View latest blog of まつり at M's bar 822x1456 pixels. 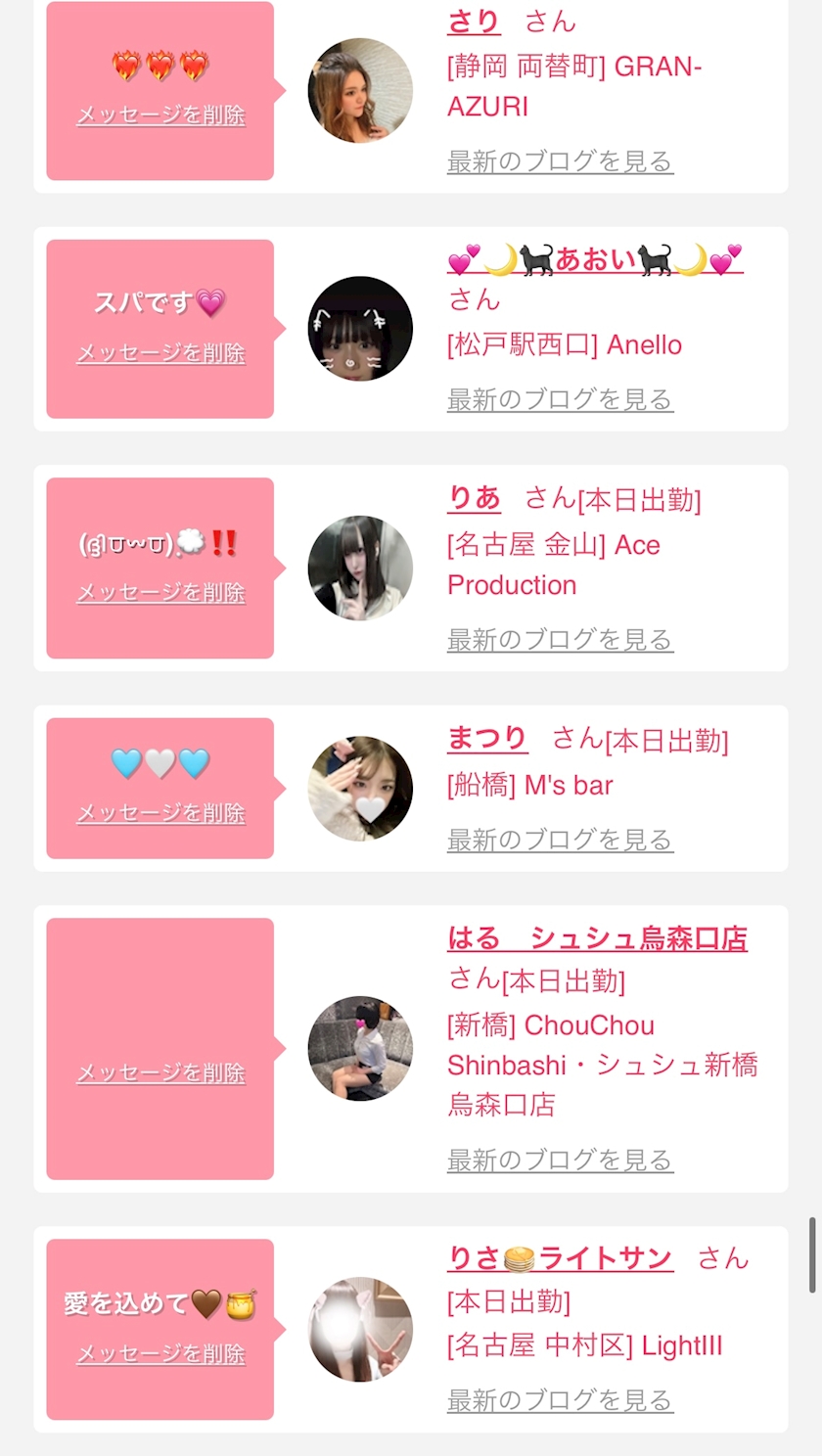coord(560,840)
